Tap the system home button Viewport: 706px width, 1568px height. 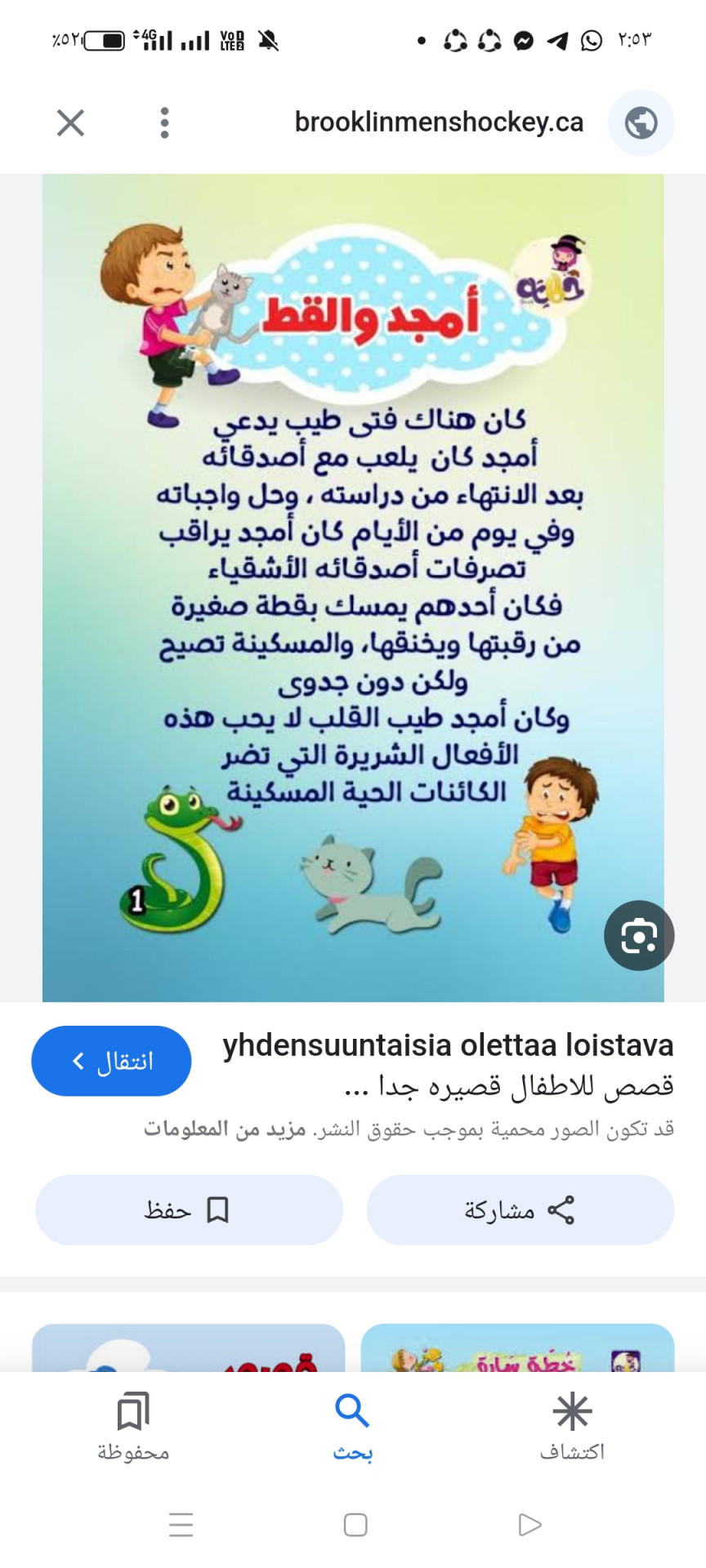[x=355, y=1525]
